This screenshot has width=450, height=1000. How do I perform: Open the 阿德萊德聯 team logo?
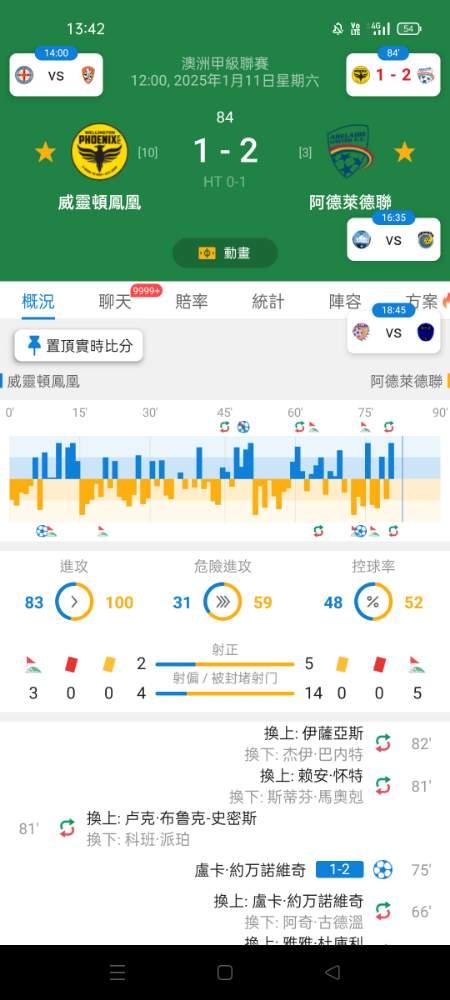pos(350,151)
